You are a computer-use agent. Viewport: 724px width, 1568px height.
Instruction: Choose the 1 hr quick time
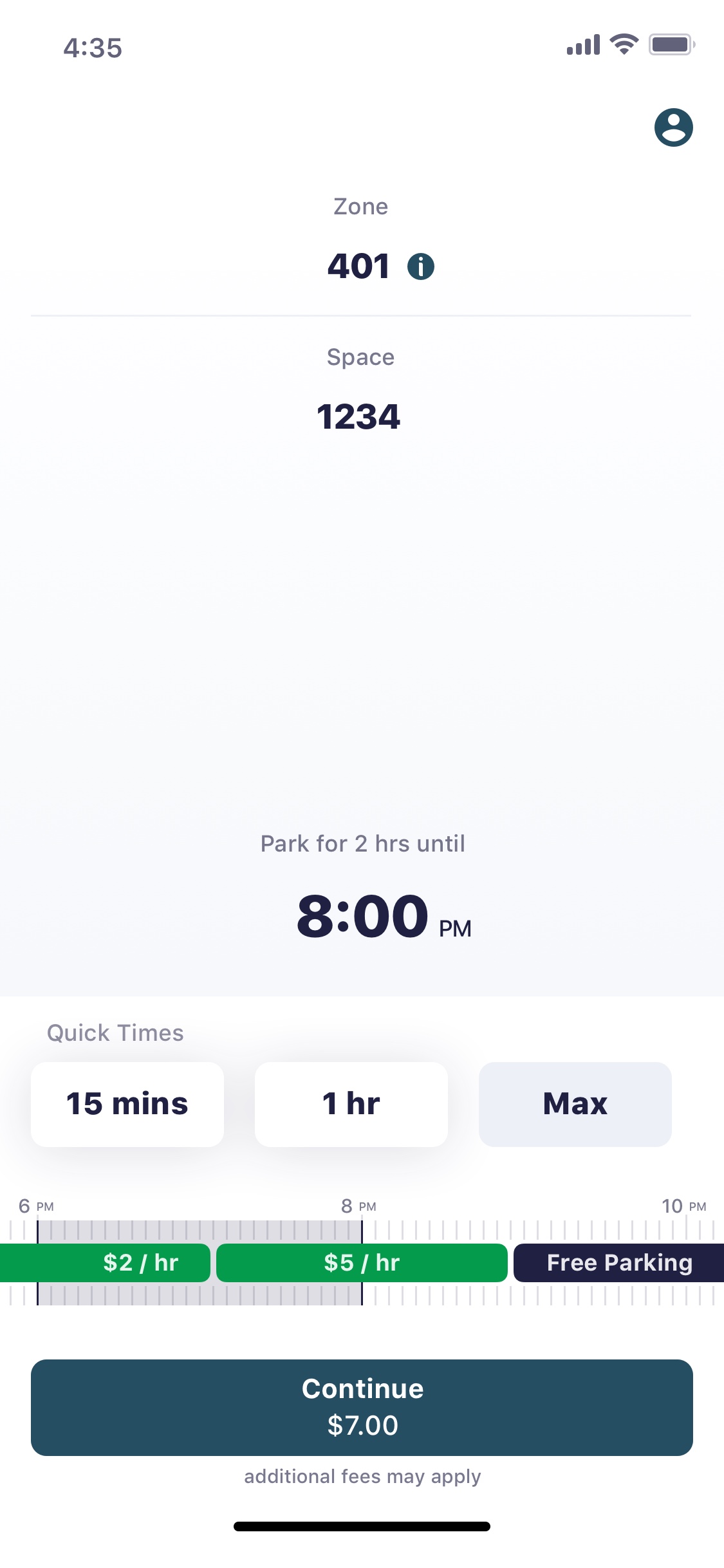point(351,1104)
